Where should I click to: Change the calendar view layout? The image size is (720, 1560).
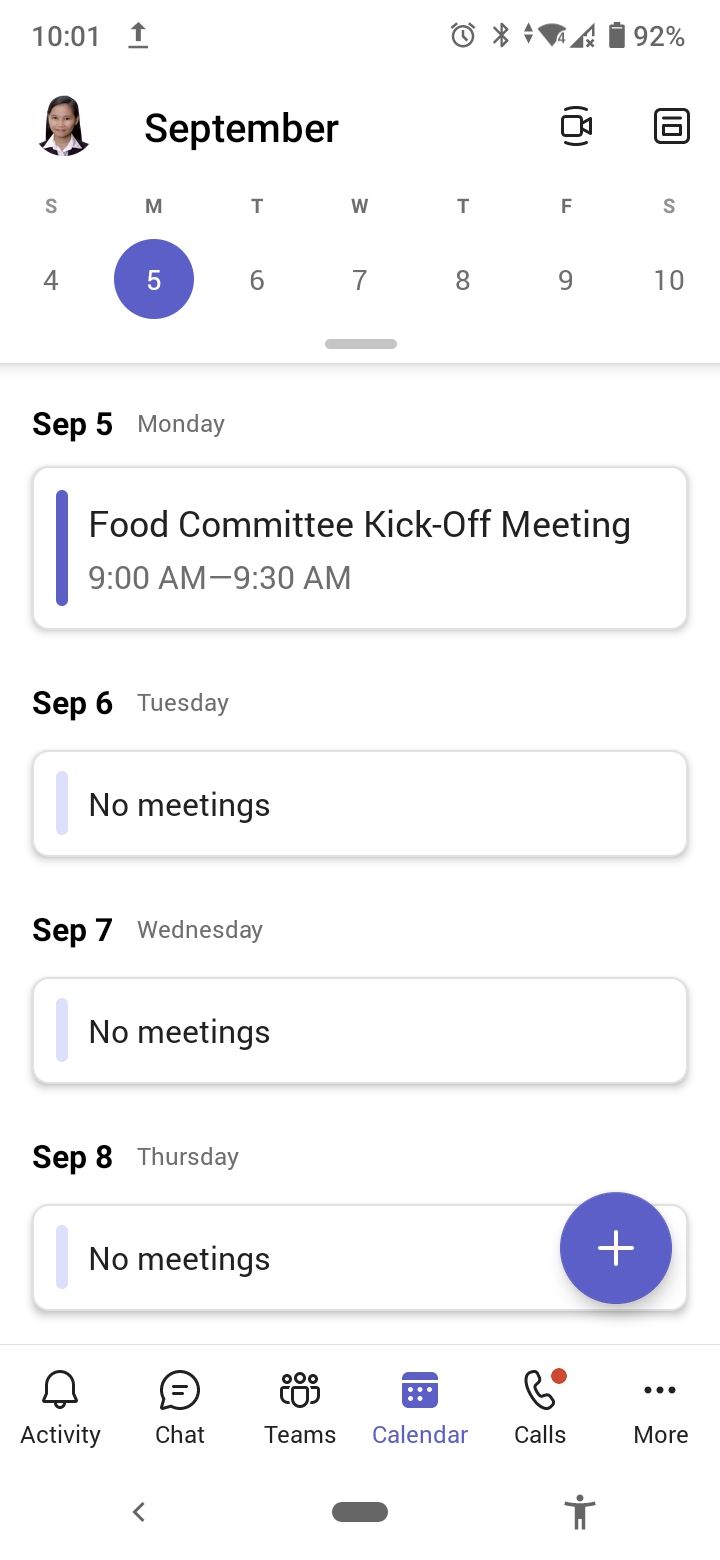point(672,127)
